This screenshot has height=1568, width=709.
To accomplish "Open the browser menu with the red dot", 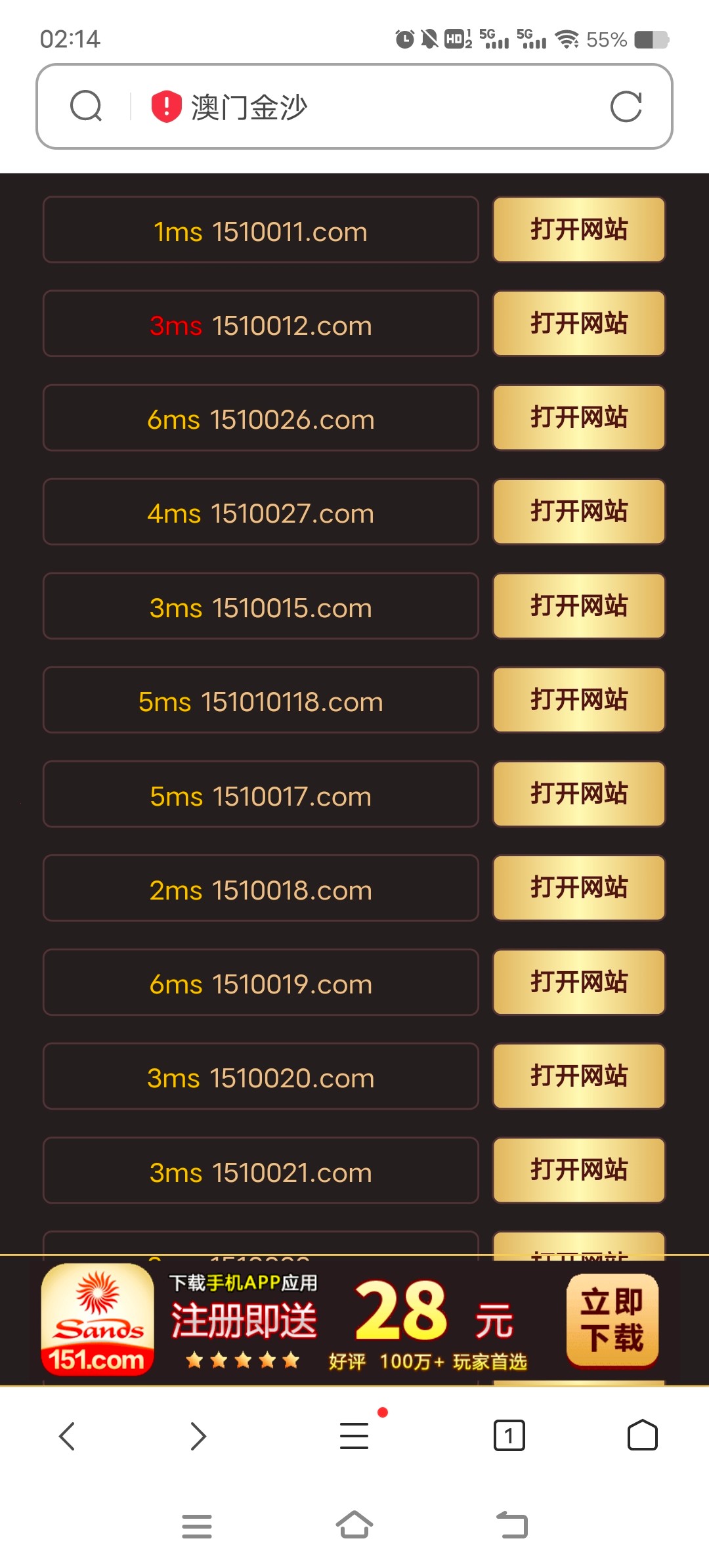I will (x=354, y=1436).
